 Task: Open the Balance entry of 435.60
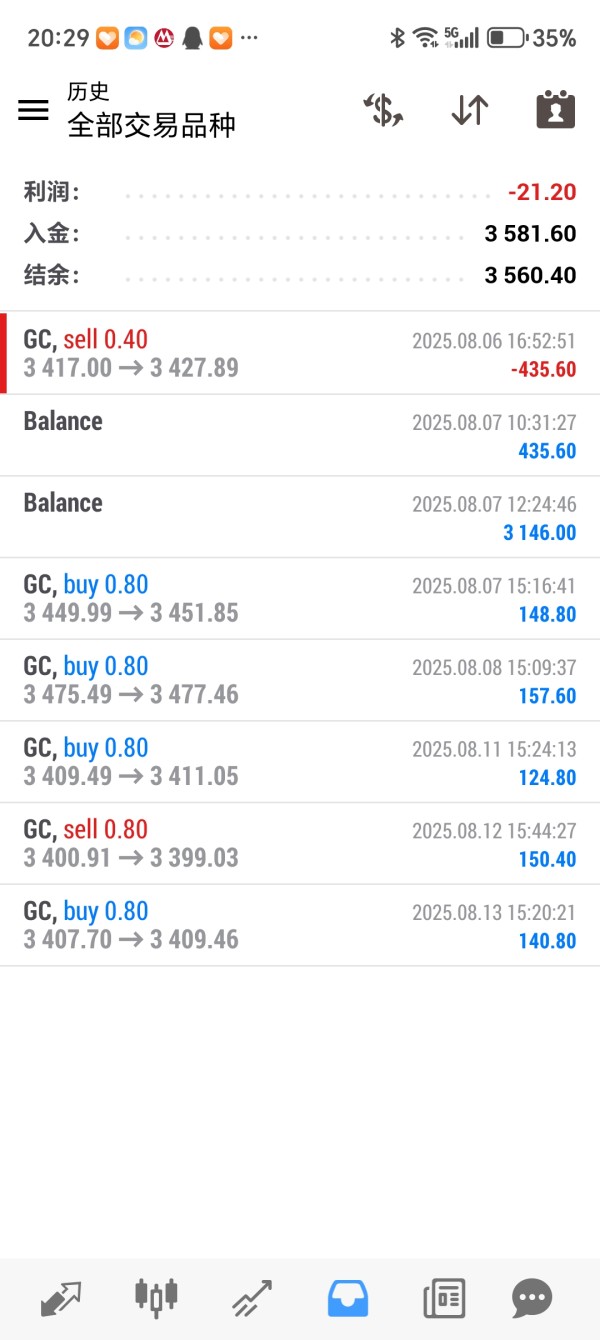coord(300,435)
